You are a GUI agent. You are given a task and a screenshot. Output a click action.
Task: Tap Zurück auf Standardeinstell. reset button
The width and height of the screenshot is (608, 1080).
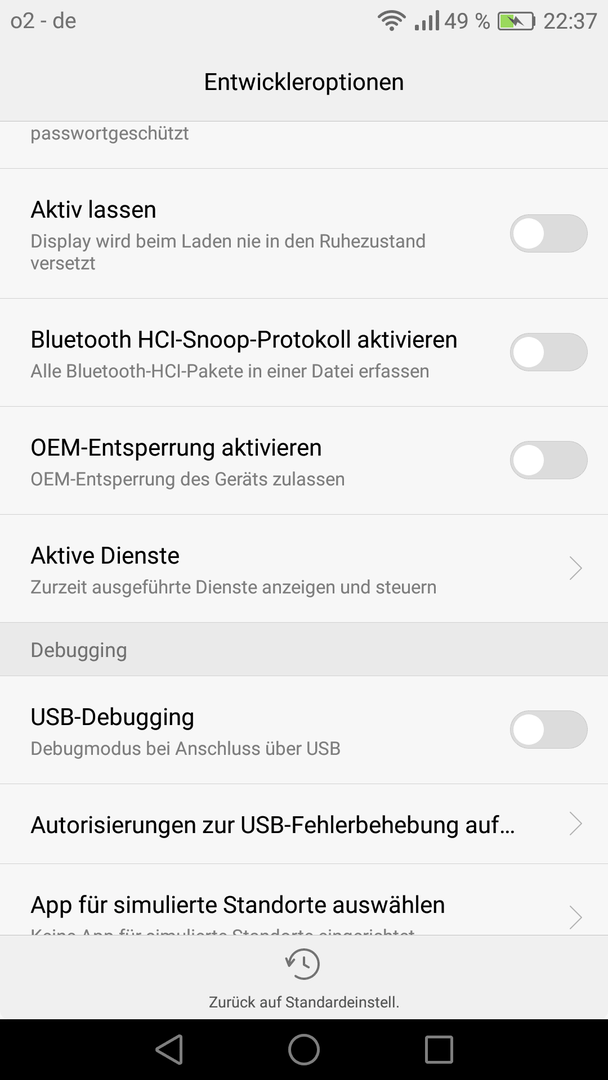tap(304, 978)
